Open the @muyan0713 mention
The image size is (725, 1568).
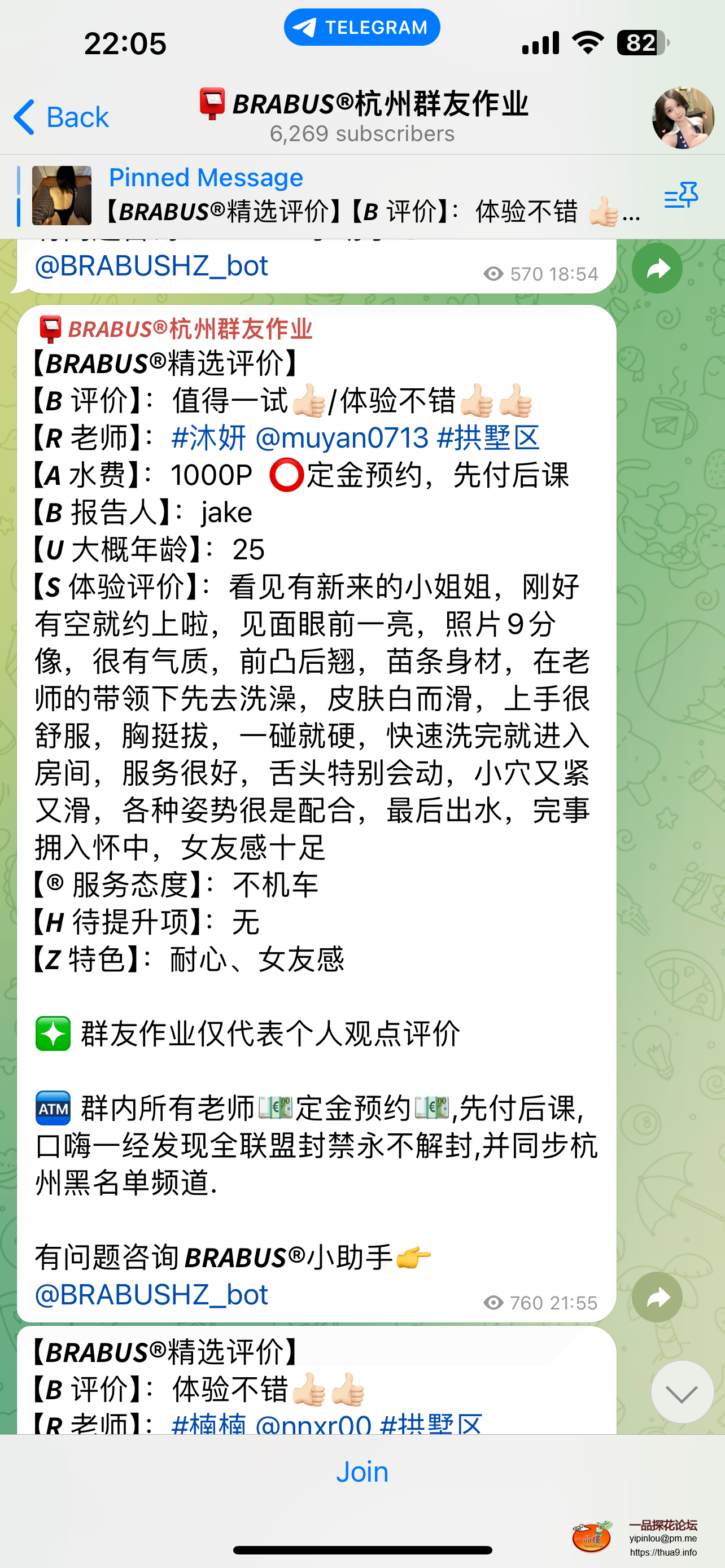(342, 437)
